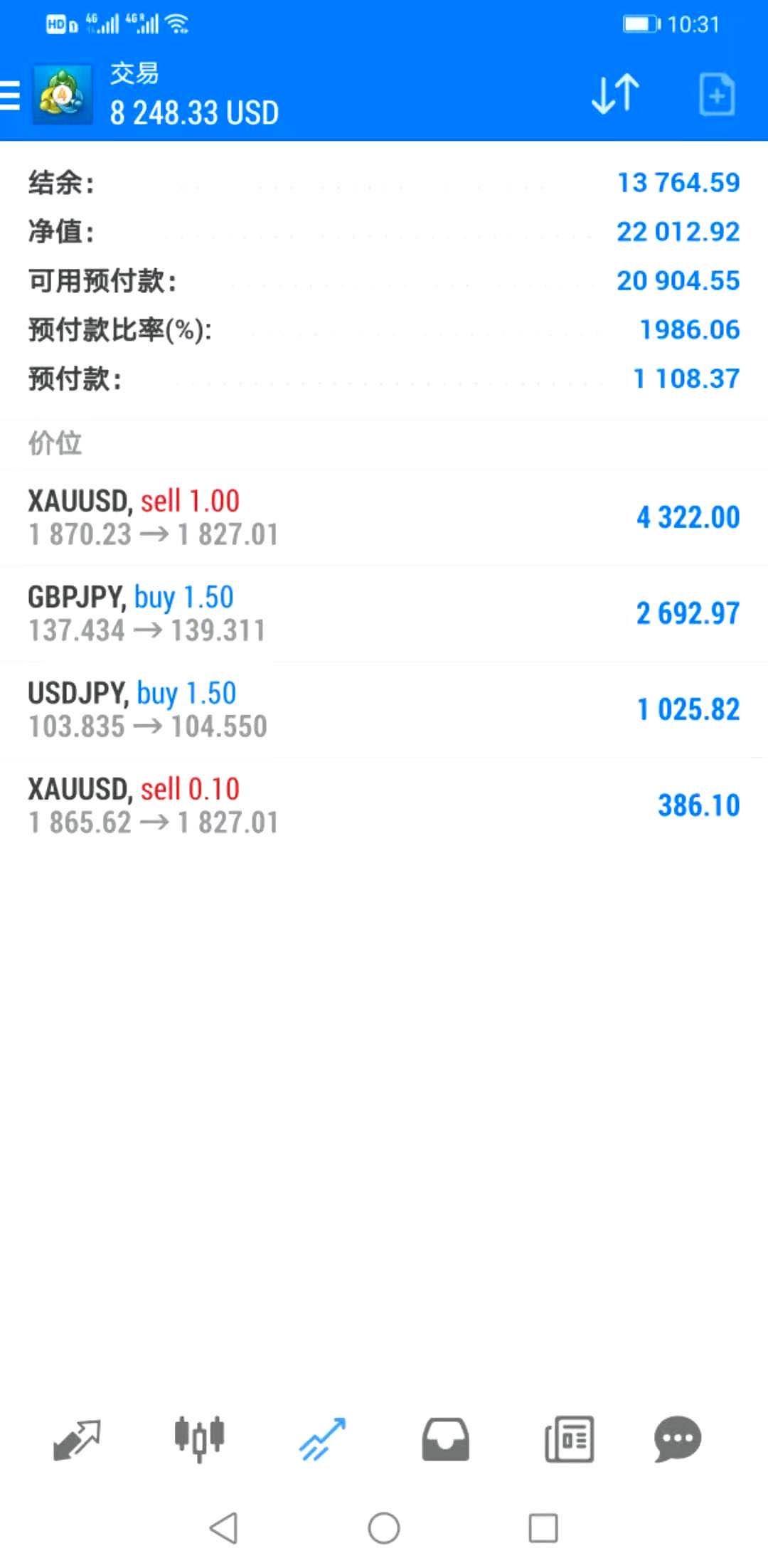Sort positions with the up-down arrows icon

615,94
